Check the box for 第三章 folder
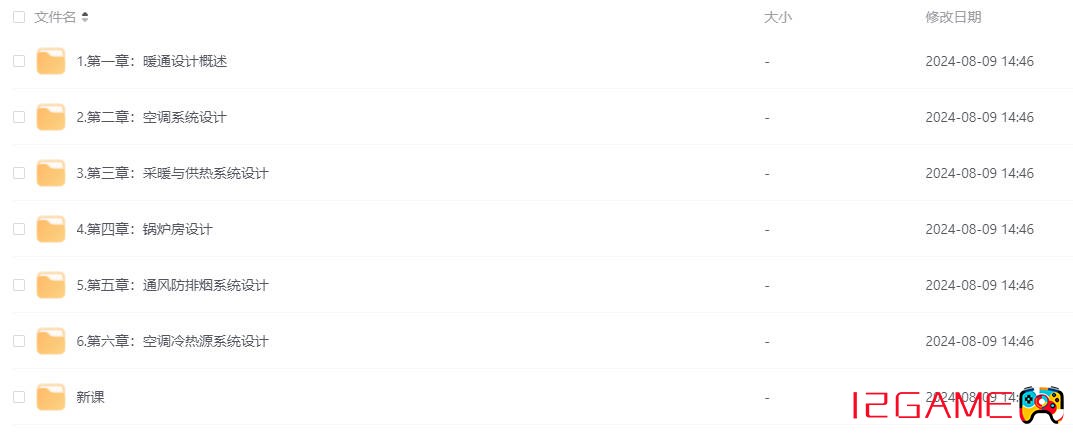The width and height of the screenshot is (1073, 439). (19, 173)
